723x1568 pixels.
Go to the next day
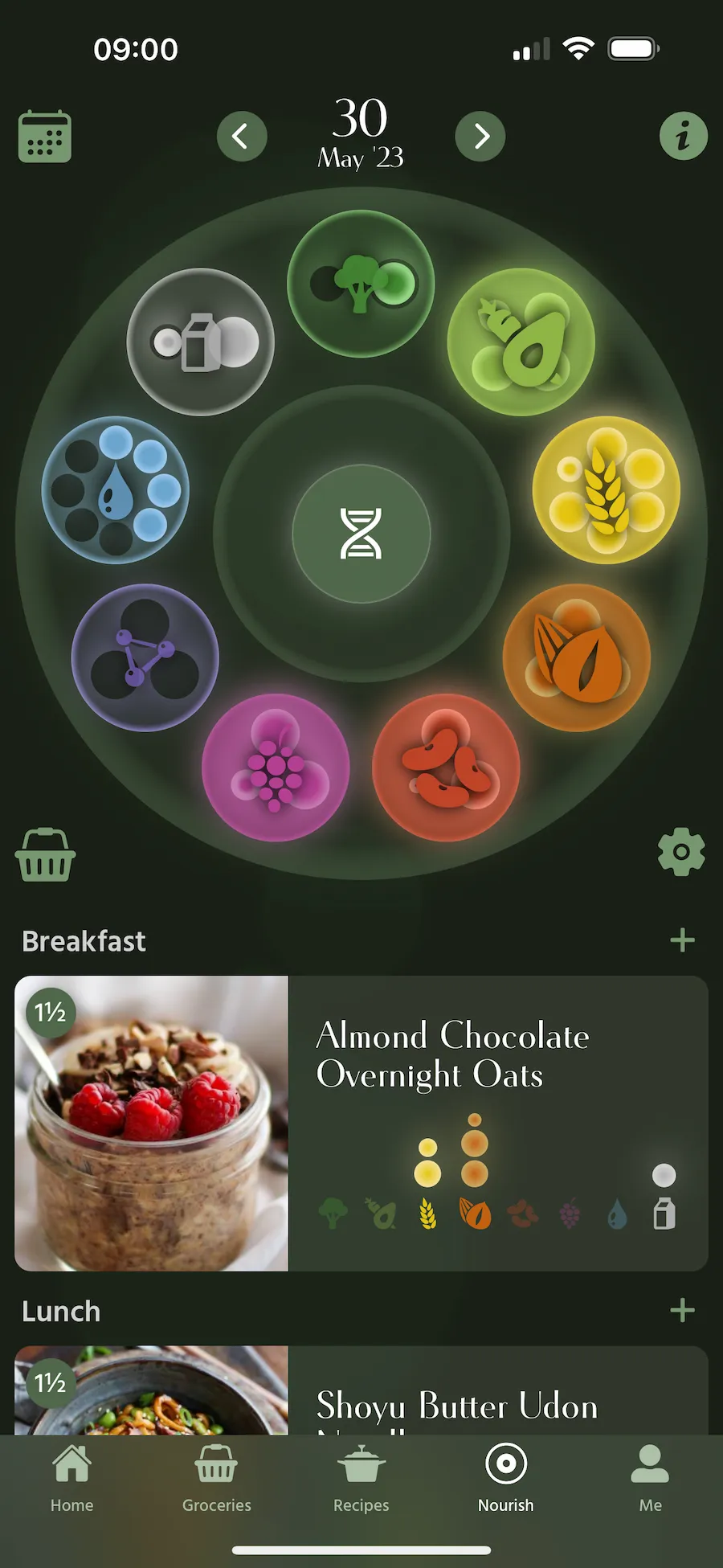[x=480, y=137]
